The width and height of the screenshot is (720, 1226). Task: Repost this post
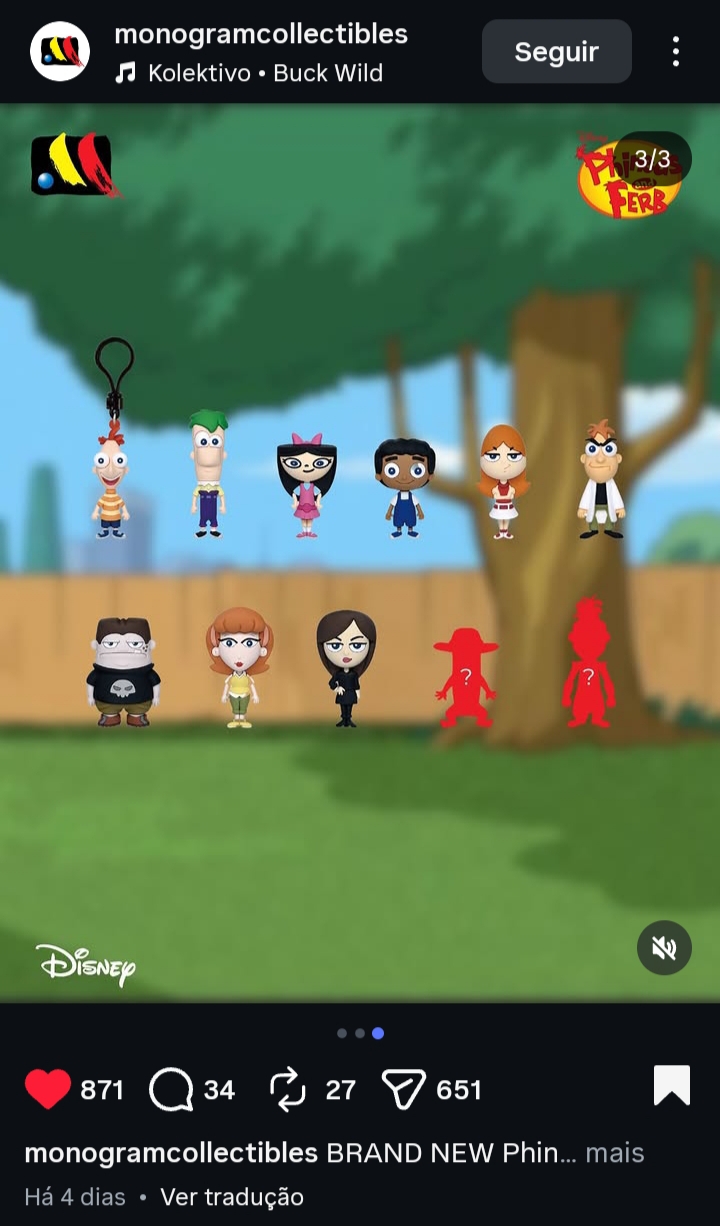288,1089
